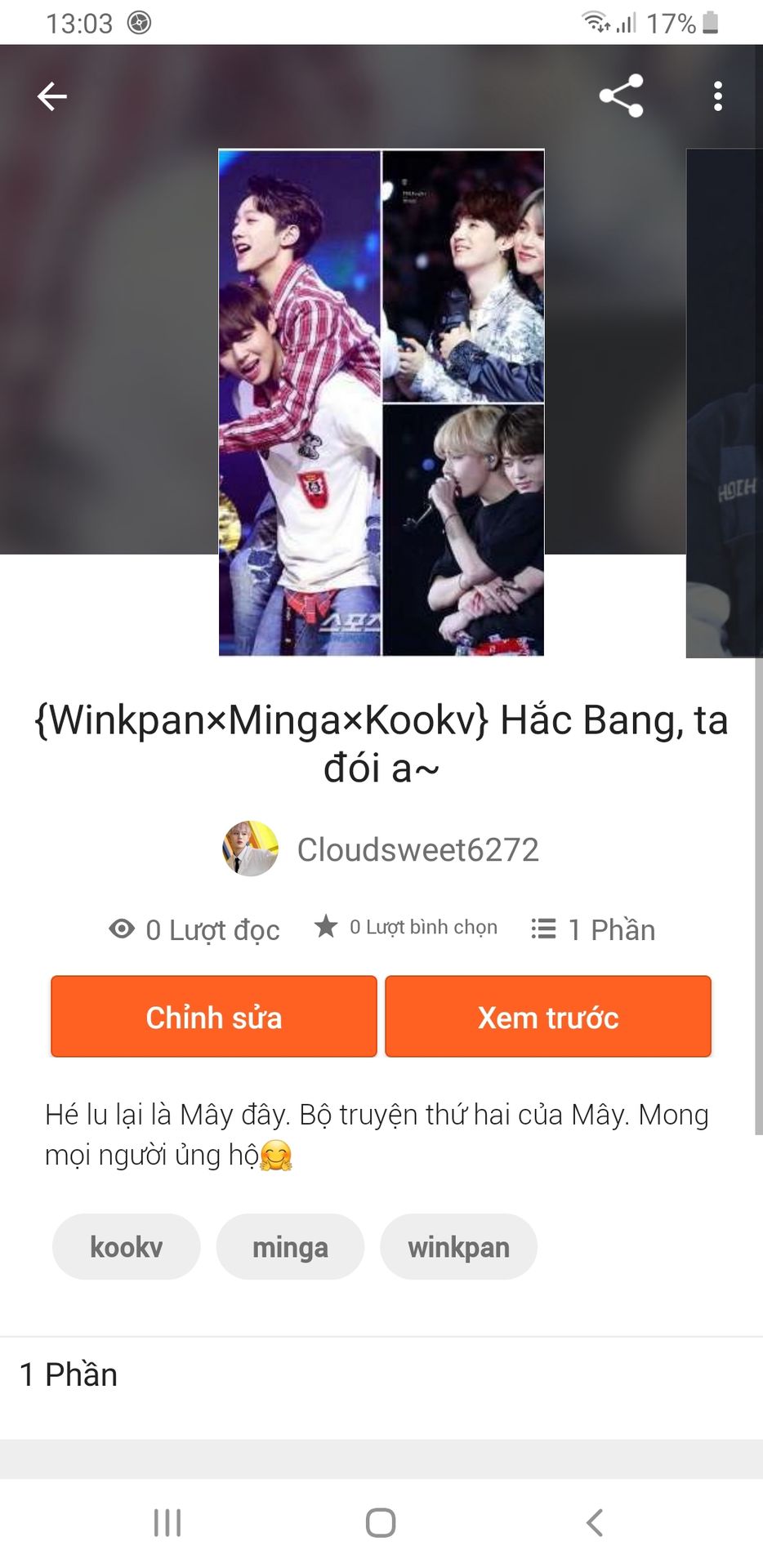
Task: Tap the Xem trước button
Action: (x=548, y=1017)
